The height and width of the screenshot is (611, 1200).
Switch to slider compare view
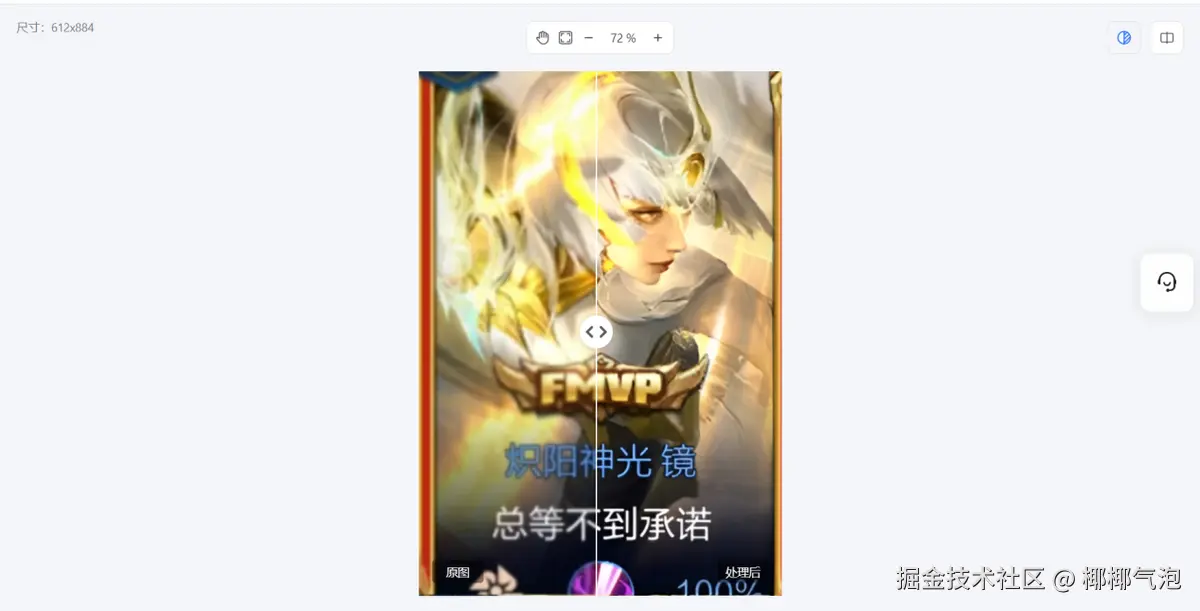[1124, 38]
